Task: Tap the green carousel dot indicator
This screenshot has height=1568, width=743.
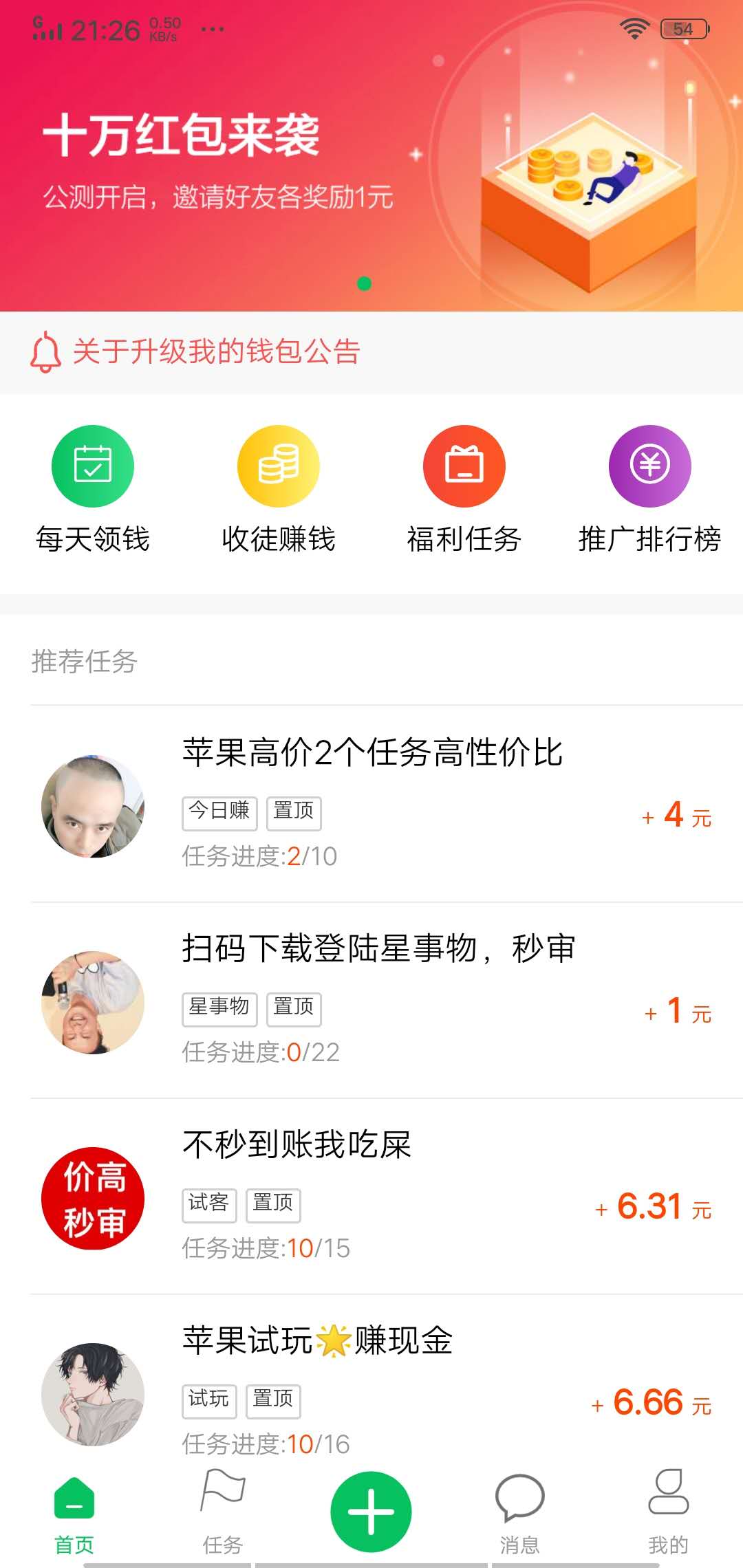Action: (364, 282)
